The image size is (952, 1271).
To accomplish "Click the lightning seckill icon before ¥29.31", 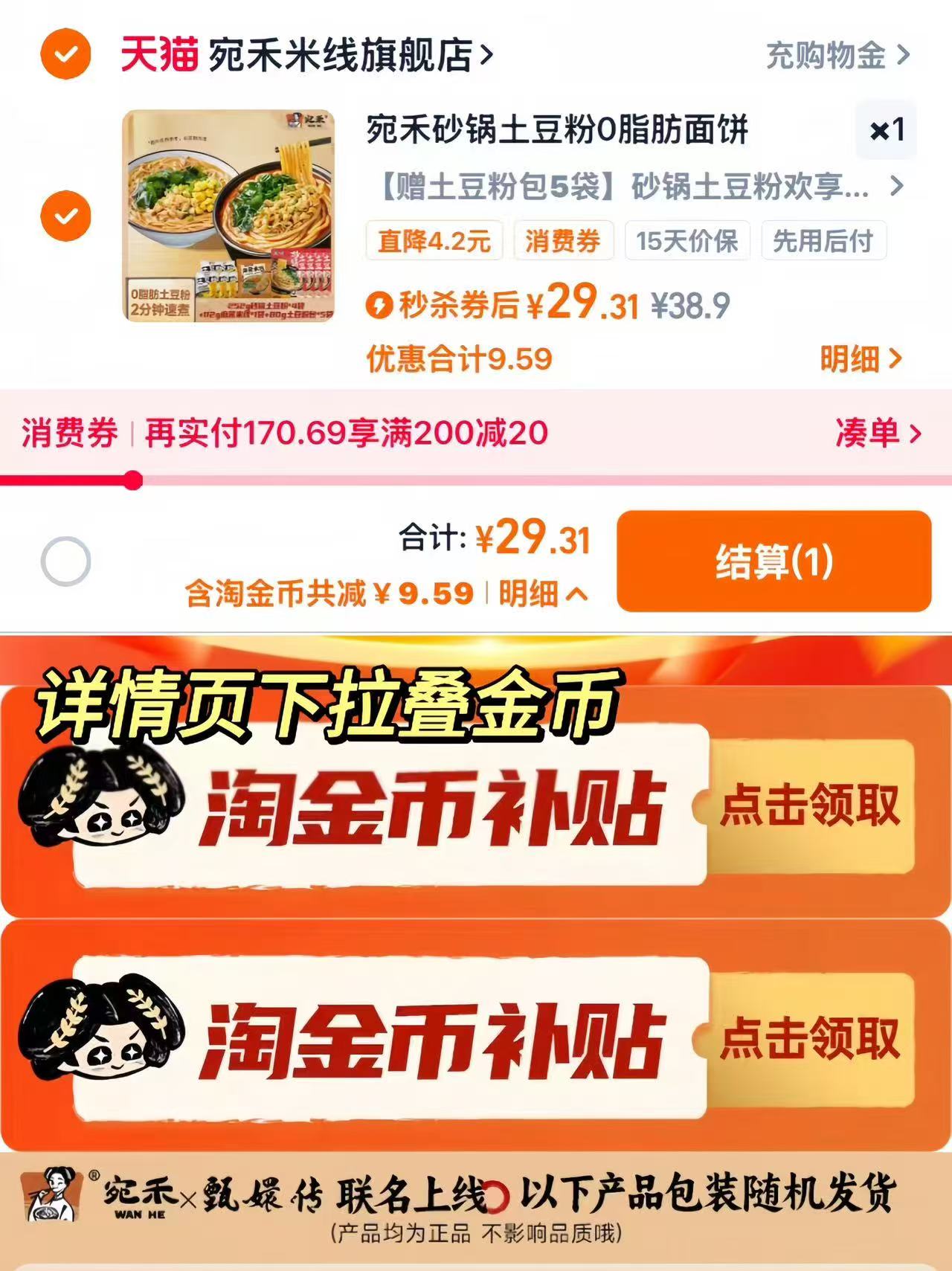I will click(379, 305).
